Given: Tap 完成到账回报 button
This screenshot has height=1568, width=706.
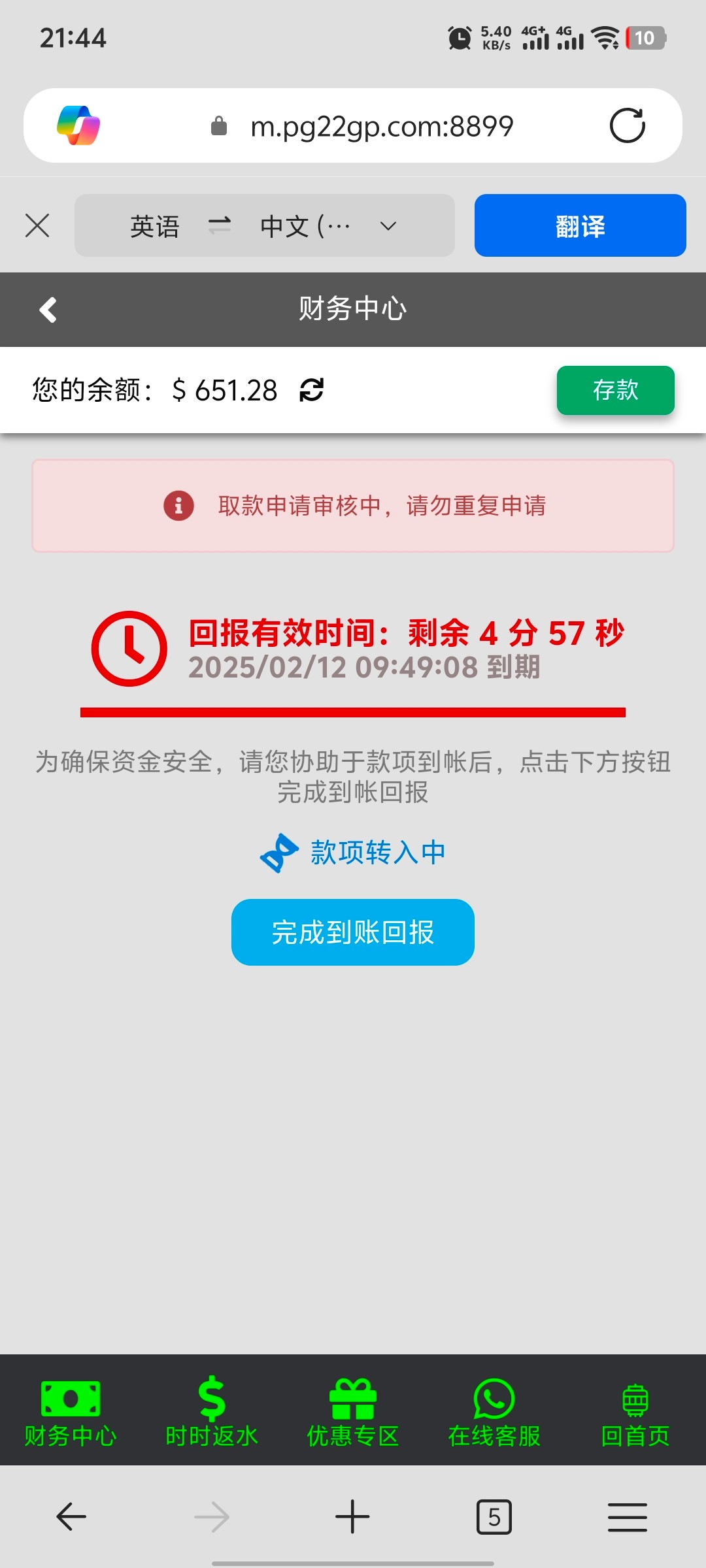Looking at the screenshot, I should pyautogui.click(x=352, y=932).
